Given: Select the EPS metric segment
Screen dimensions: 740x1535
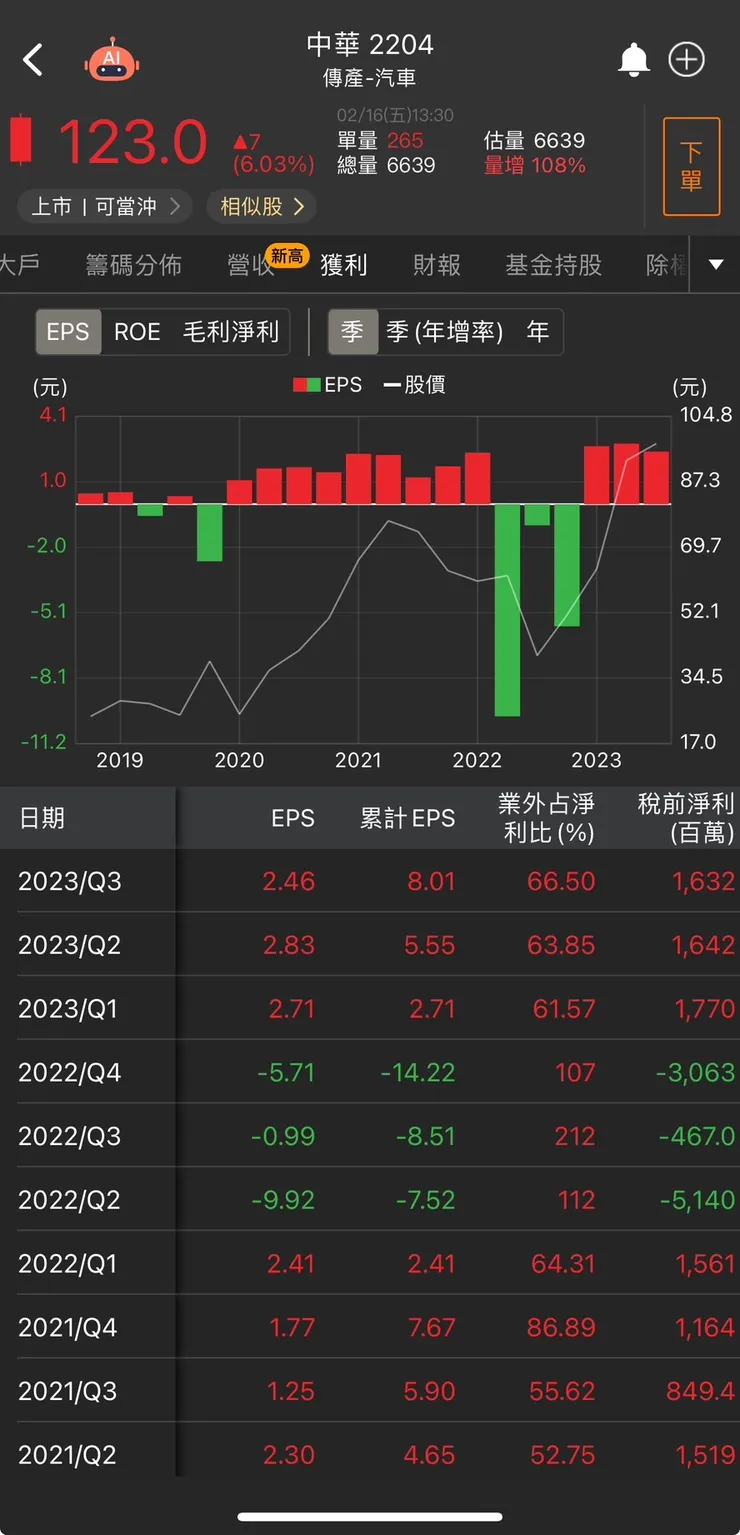Looking at the screenshot, I should [68, 332].
